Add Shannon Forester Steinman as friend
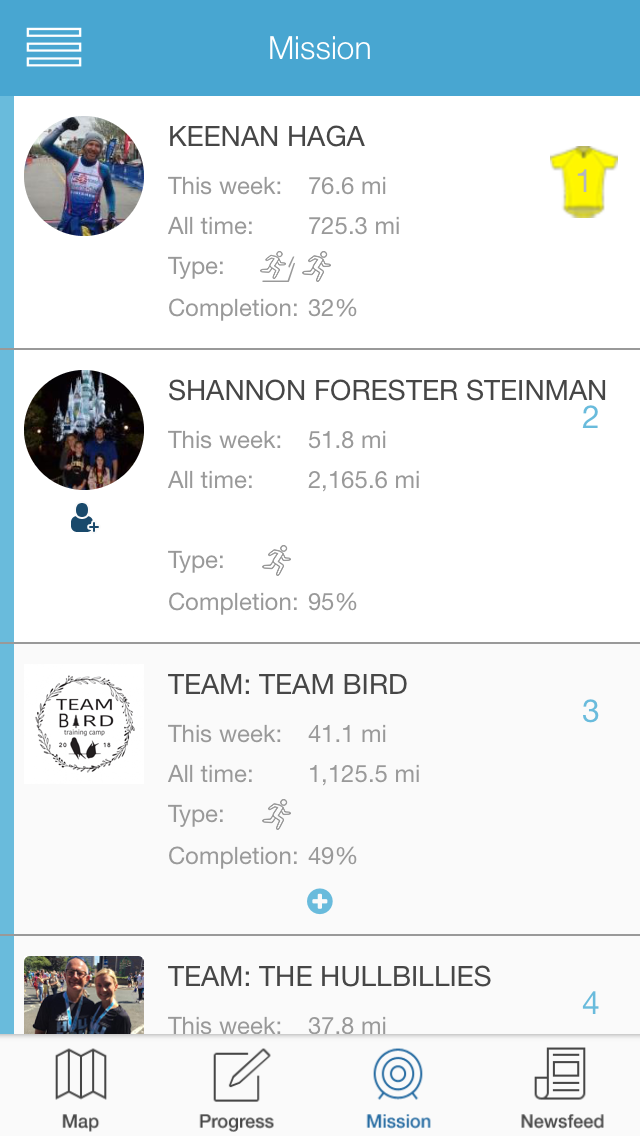Viewport: 640px width, 1136px height. tap(84, 518)
